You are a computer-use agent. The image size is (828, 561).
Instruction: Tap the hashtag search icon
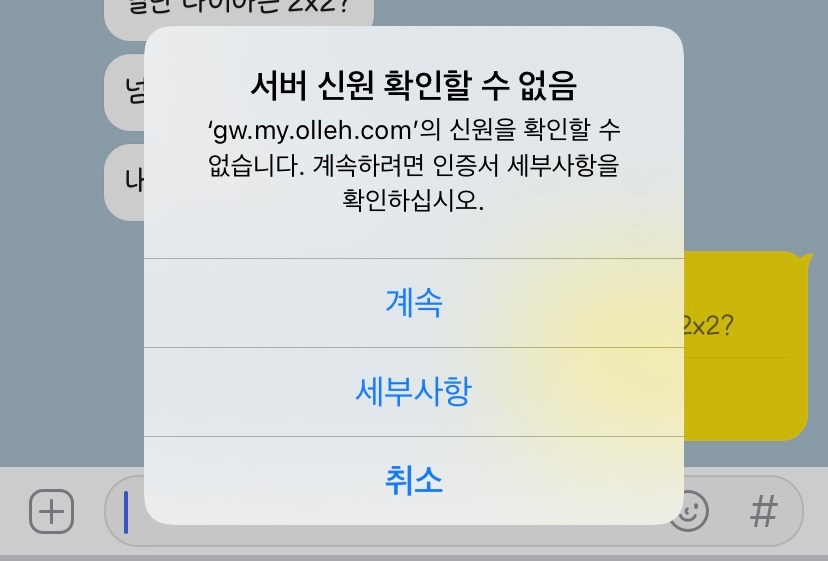764,512
